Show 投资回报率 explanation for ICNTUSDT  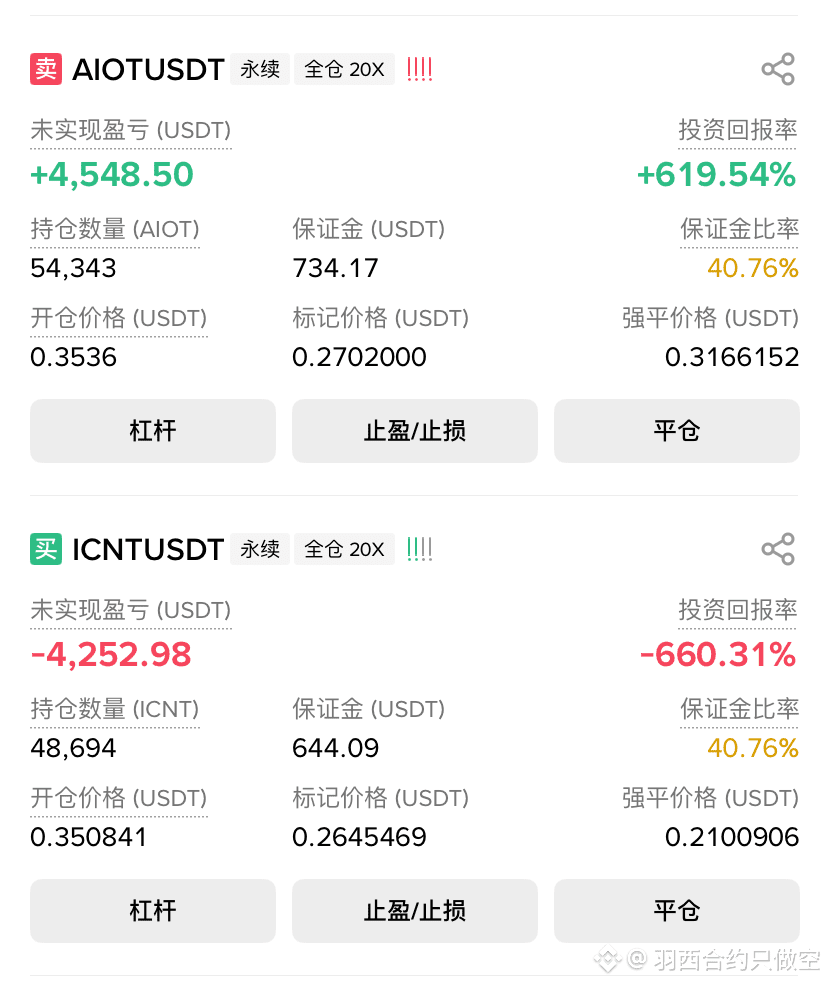[738, 610]
